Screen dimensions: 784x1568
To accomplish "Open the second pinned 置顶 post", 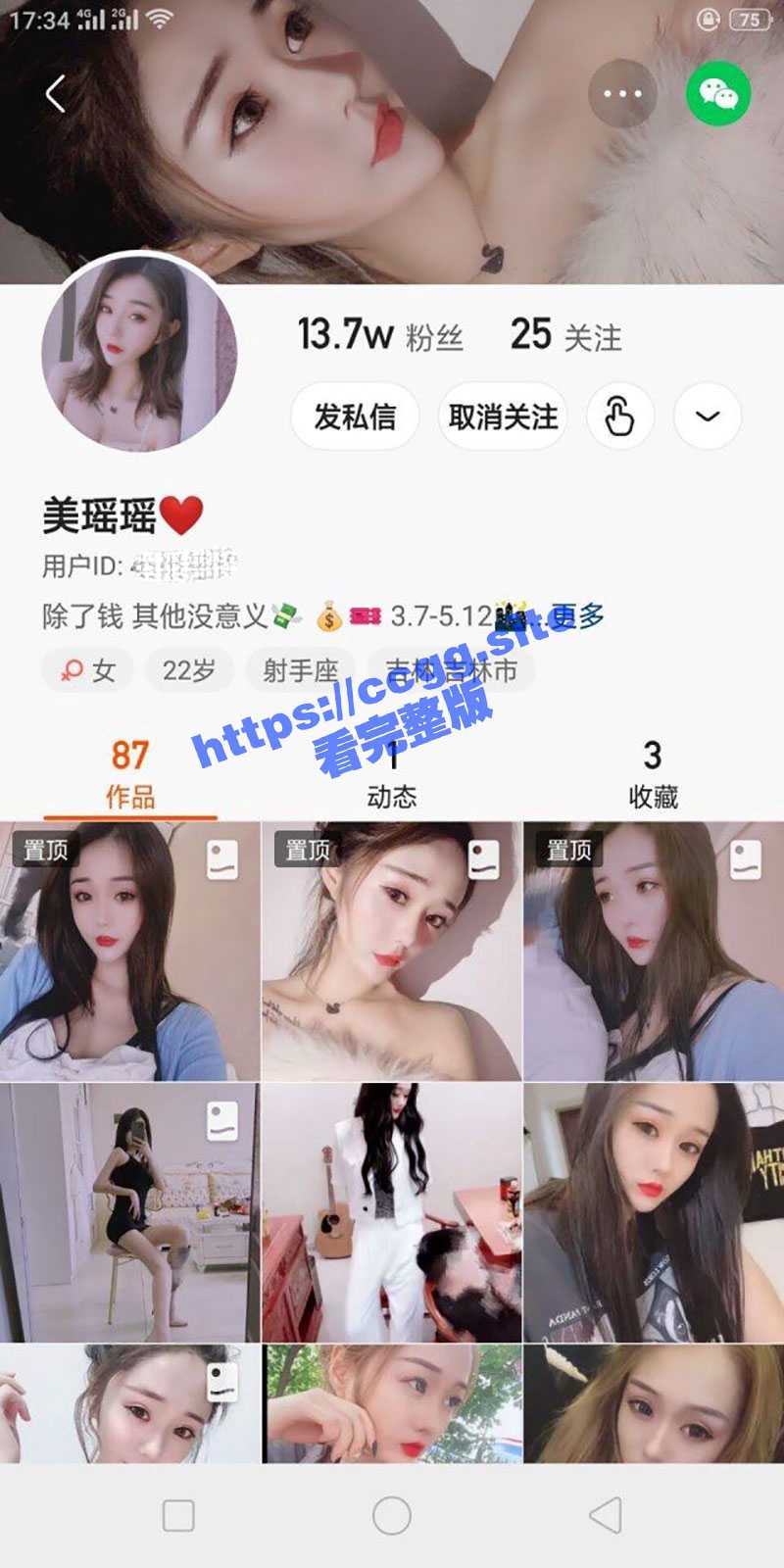I will point(392,951).
